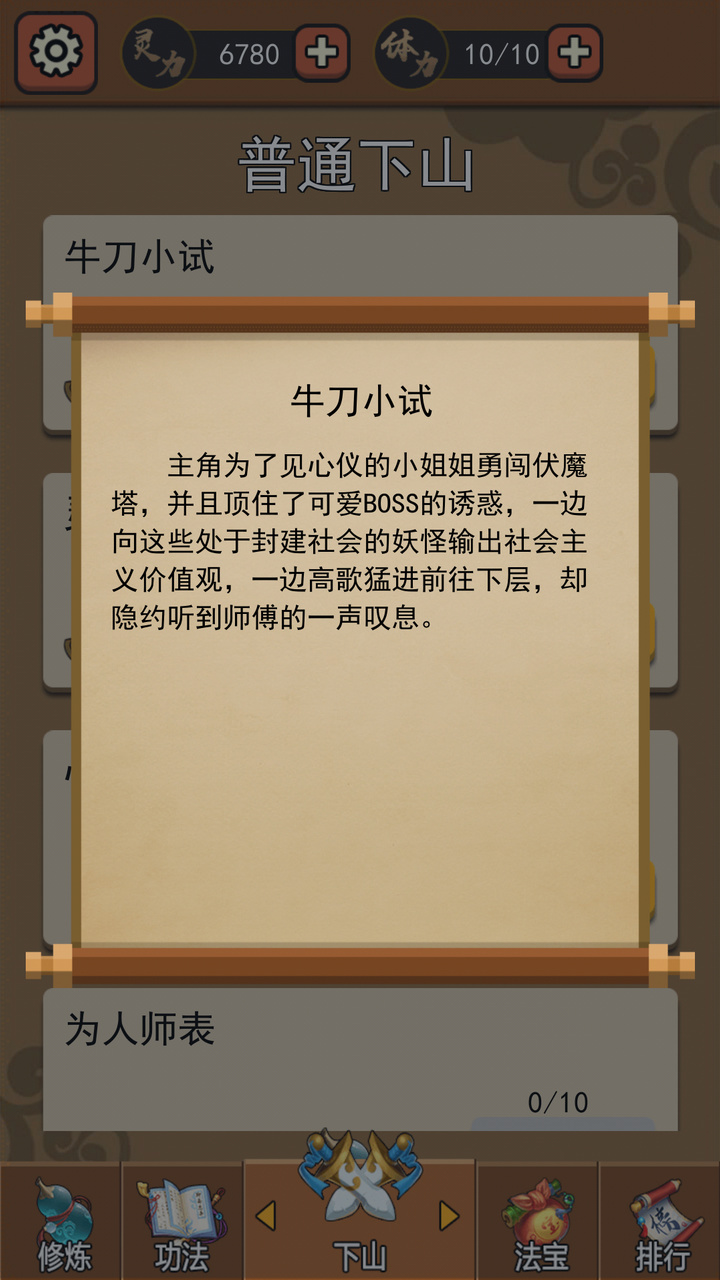Switch to the 功法 tab
This screenshot has height=1280, width=720.
point(182,1222)
